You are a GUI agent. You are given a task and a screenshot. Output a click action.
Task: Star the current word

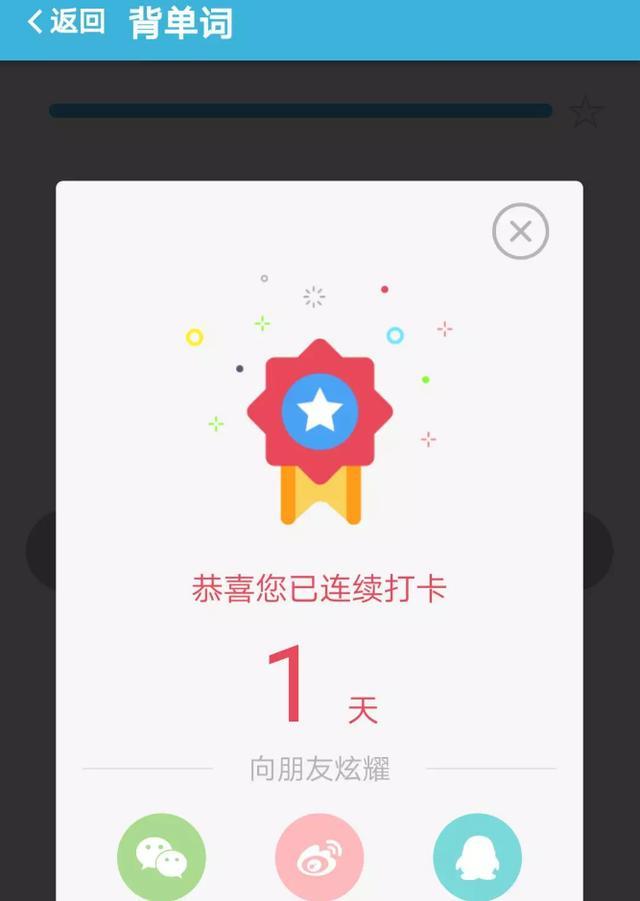coord(586,112)
